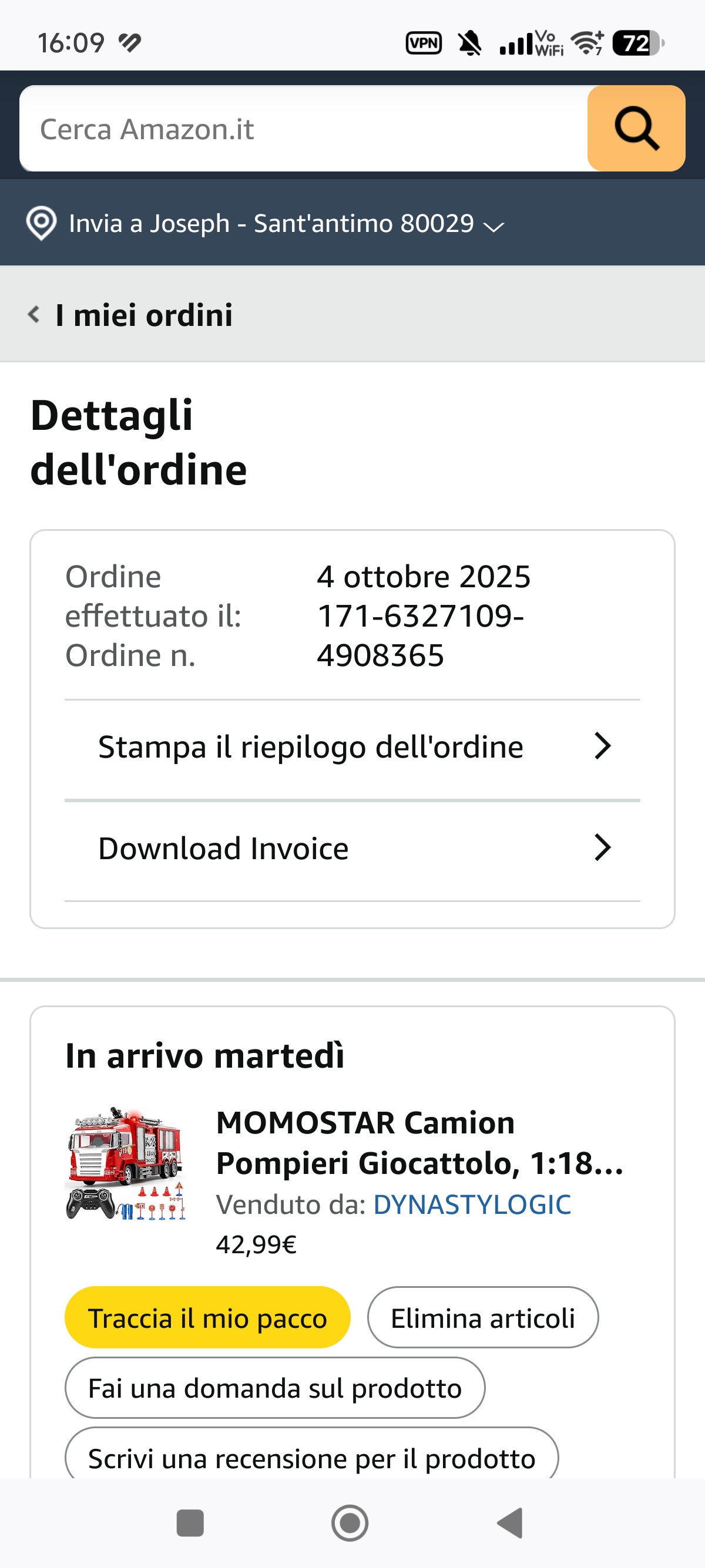Tap the Cerca Amazon.it search field

[x=303, y=129]
